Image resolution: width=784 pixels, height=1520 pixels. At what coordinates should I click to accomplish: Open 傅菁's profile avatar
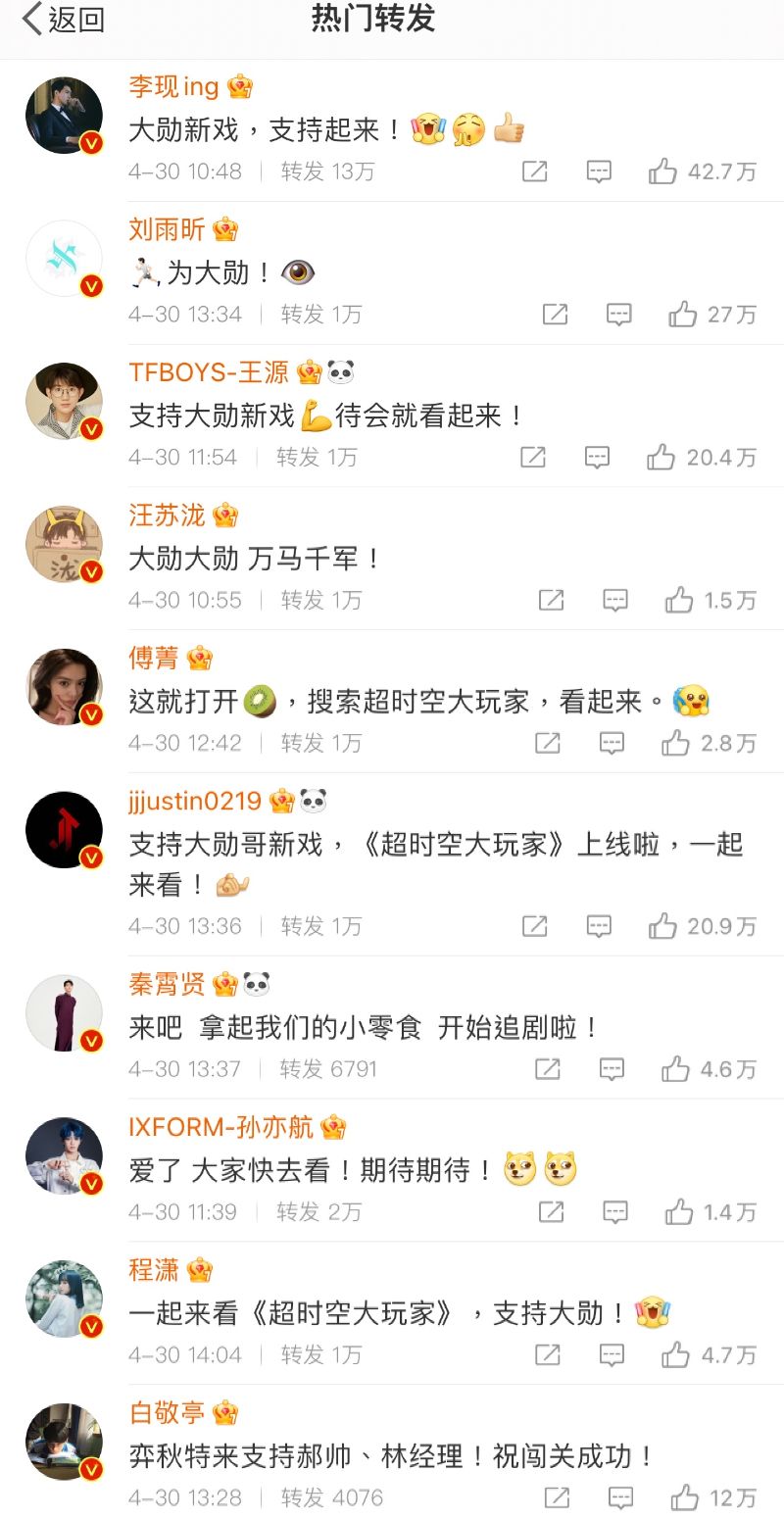(64, 687)
